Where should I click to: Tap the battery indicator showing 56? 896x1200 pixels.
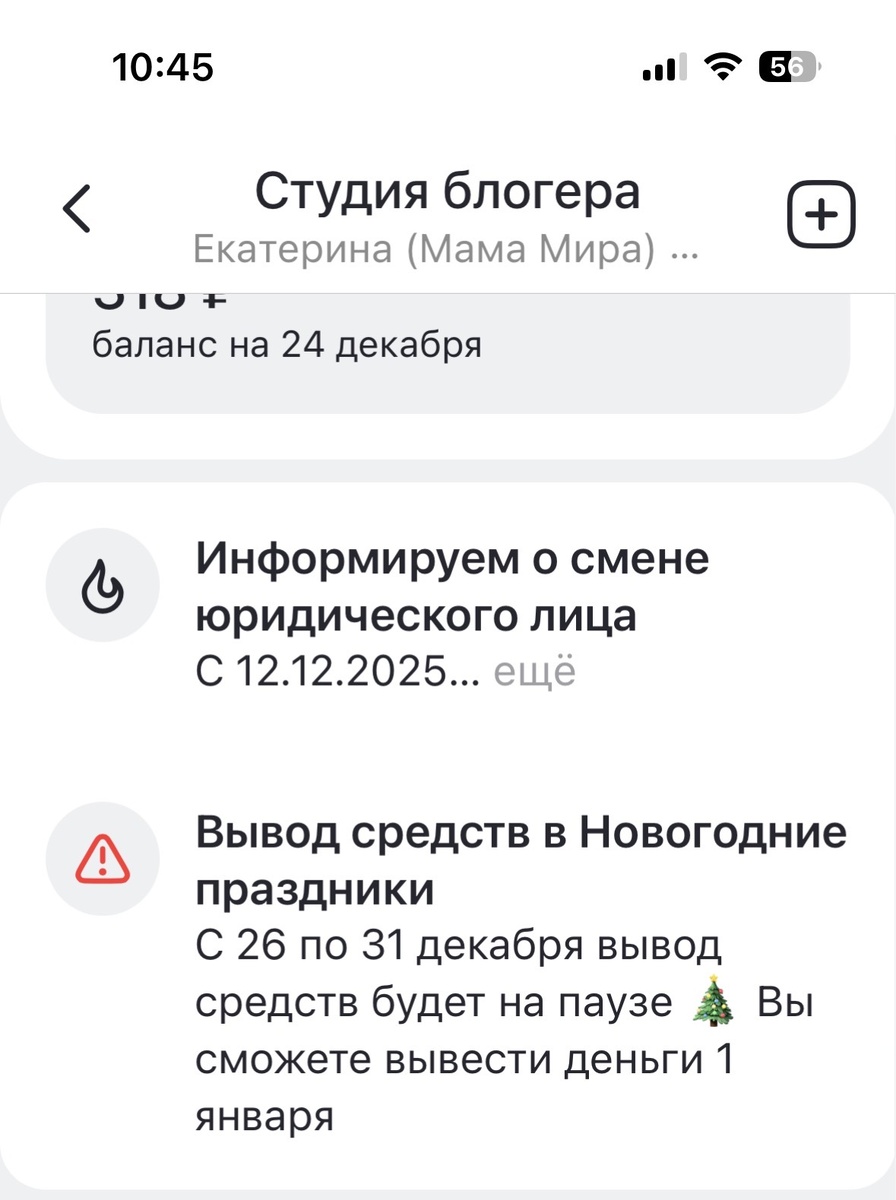click(x=789, y=68)
